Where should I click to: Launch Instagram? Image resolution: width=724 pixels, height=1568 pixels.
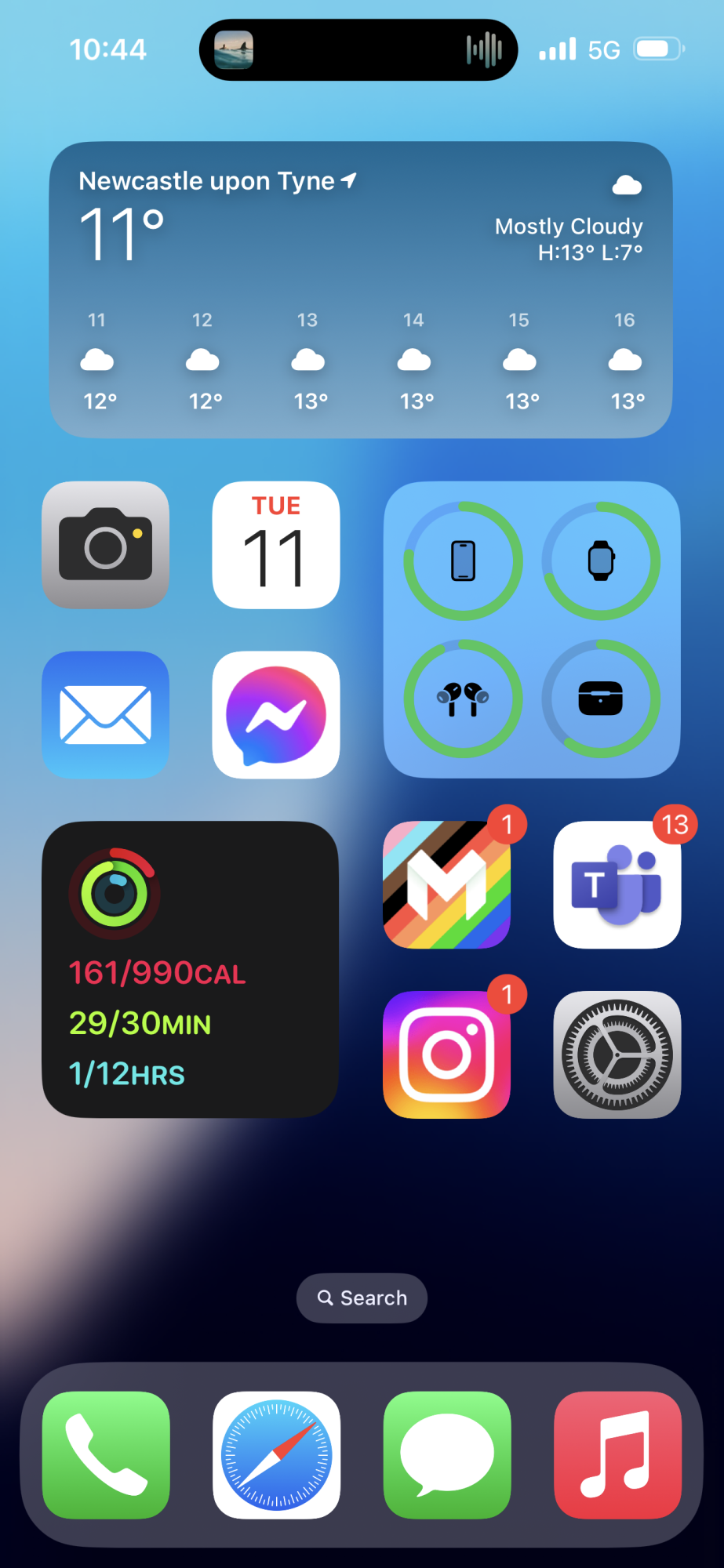coord(446,1054)
